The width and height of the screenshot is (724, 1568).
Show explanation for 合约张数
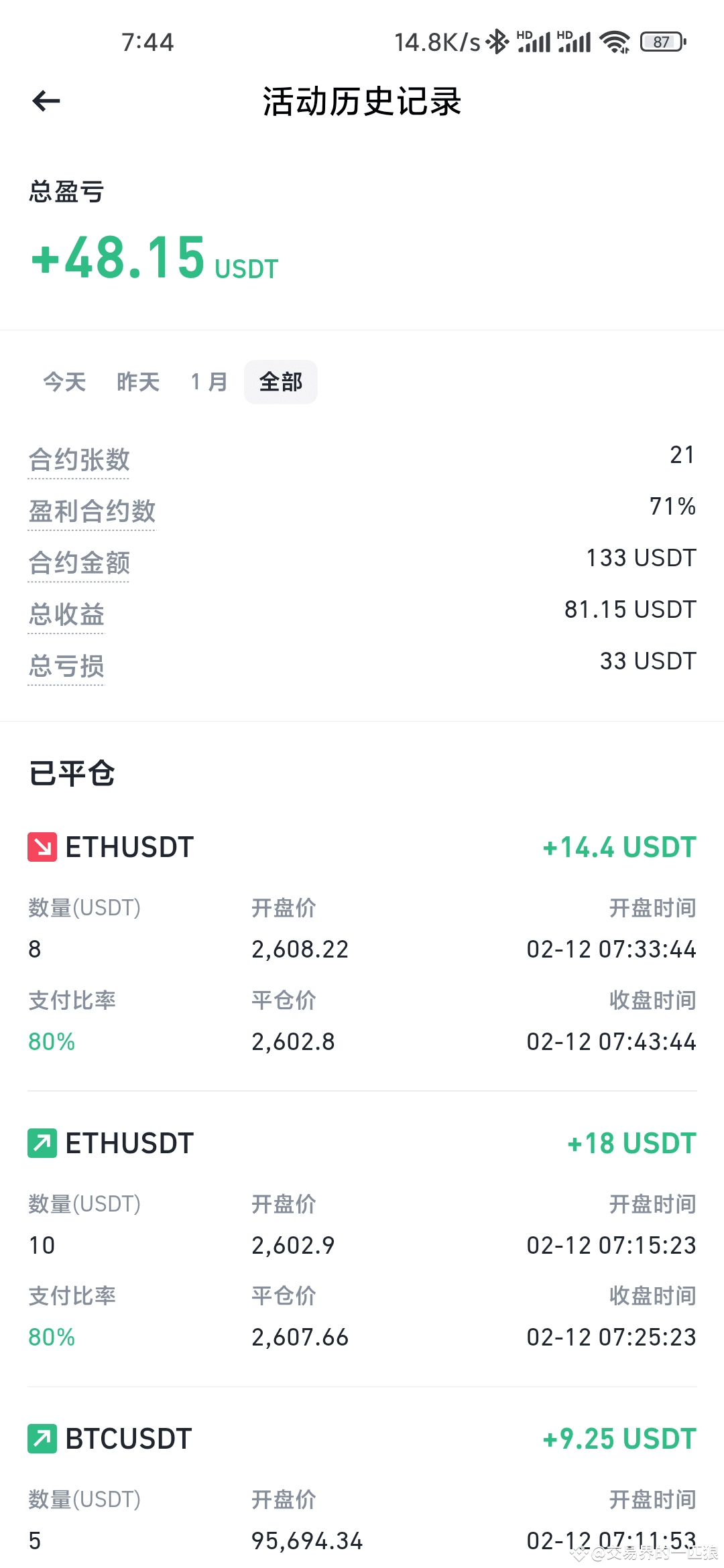point(79,460)
